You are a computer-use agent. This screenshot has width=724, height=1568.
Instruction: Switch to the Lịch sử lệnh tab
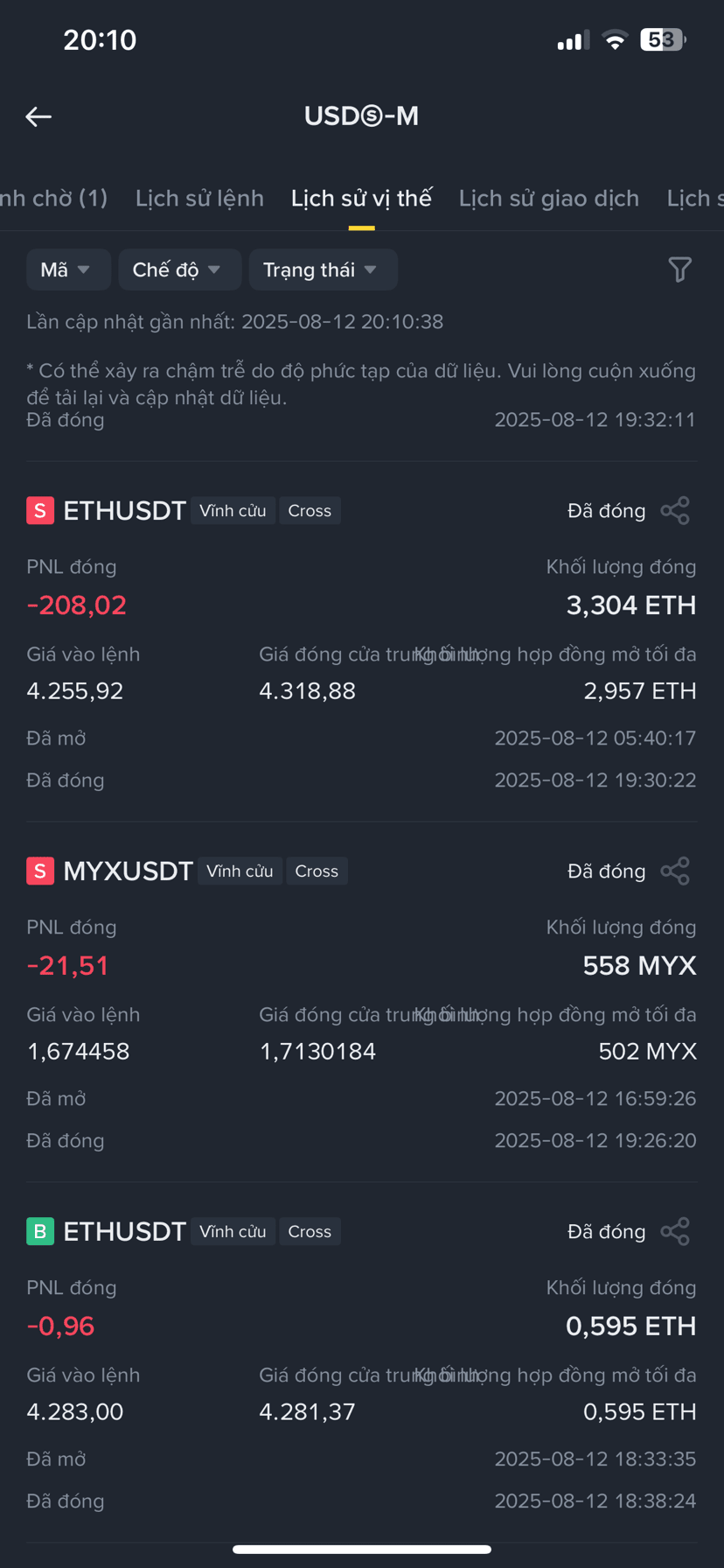(199, 199)
